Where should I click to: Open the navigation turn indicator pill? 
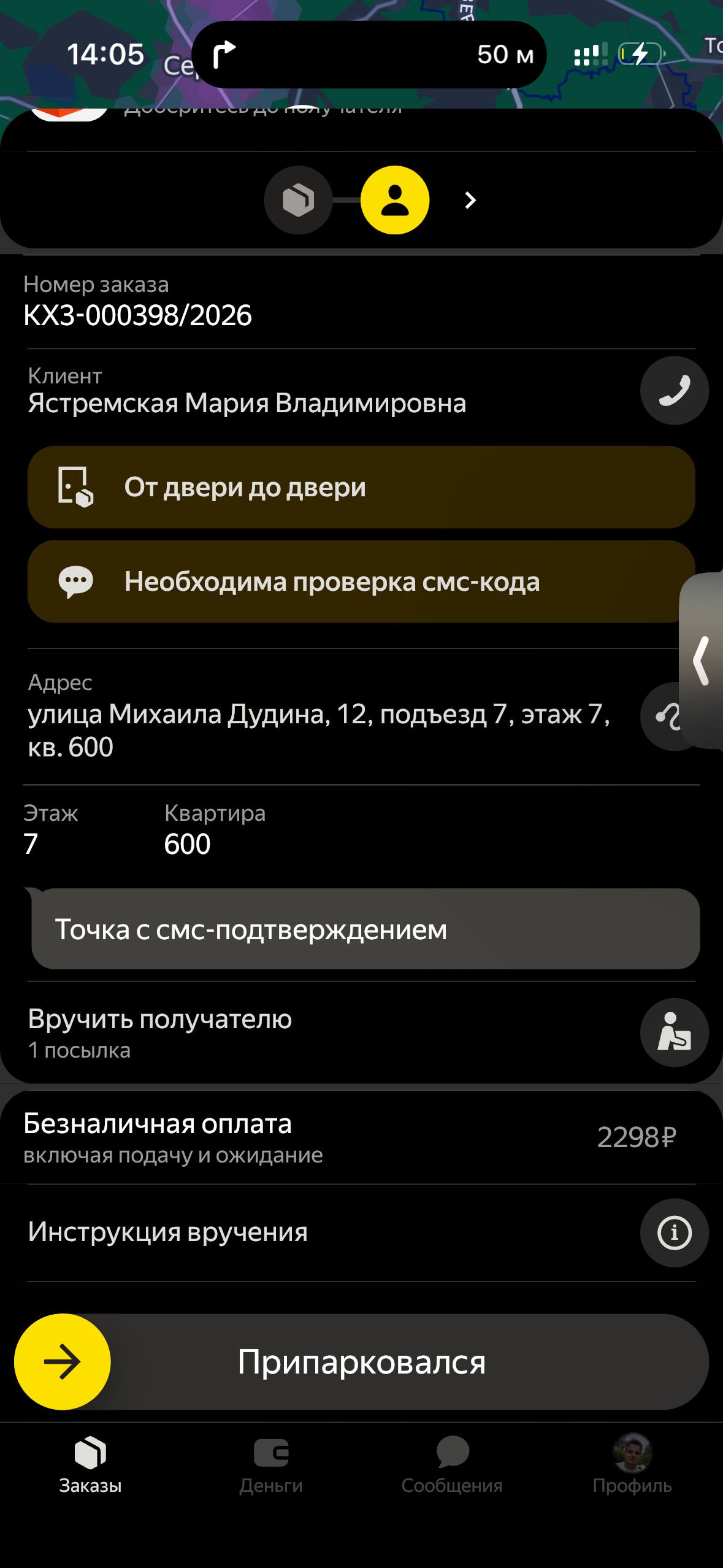[x=369, y=55]
